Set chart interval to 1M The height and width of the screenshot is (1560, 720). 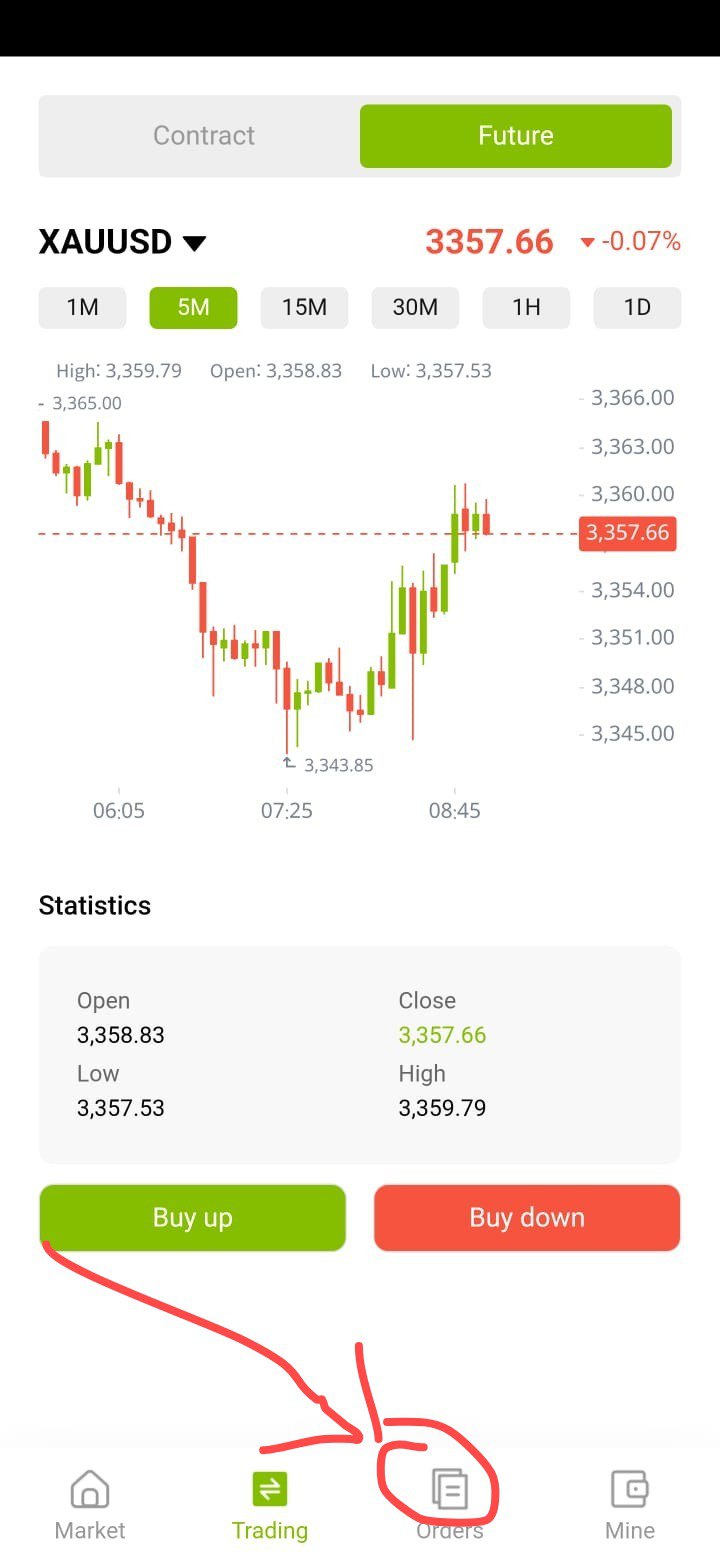[x=82, y=308]
